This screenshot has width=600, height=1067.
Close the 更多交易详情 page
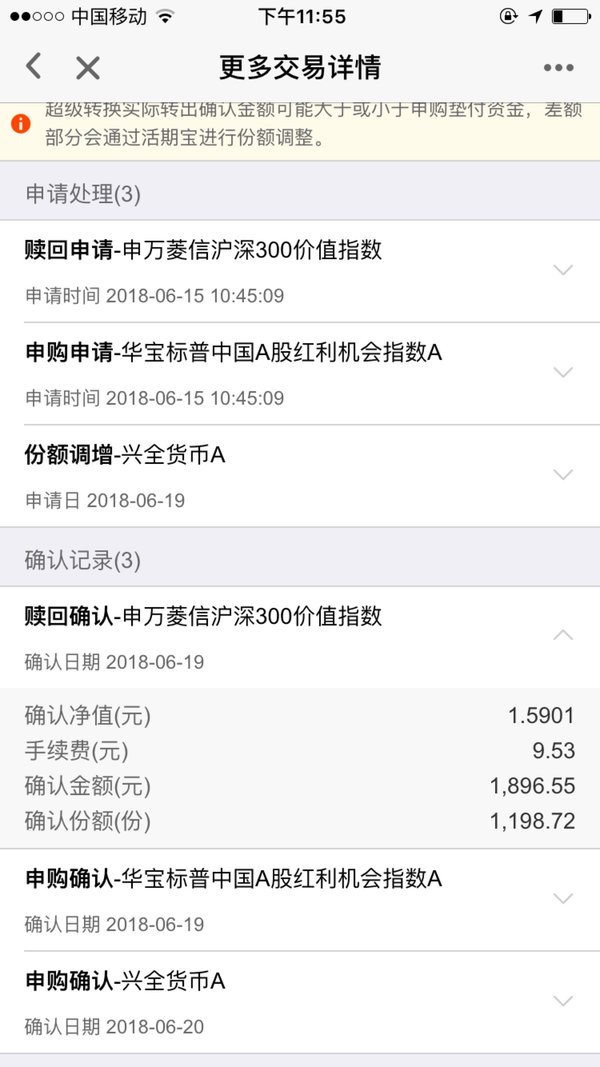pos(88,67)
